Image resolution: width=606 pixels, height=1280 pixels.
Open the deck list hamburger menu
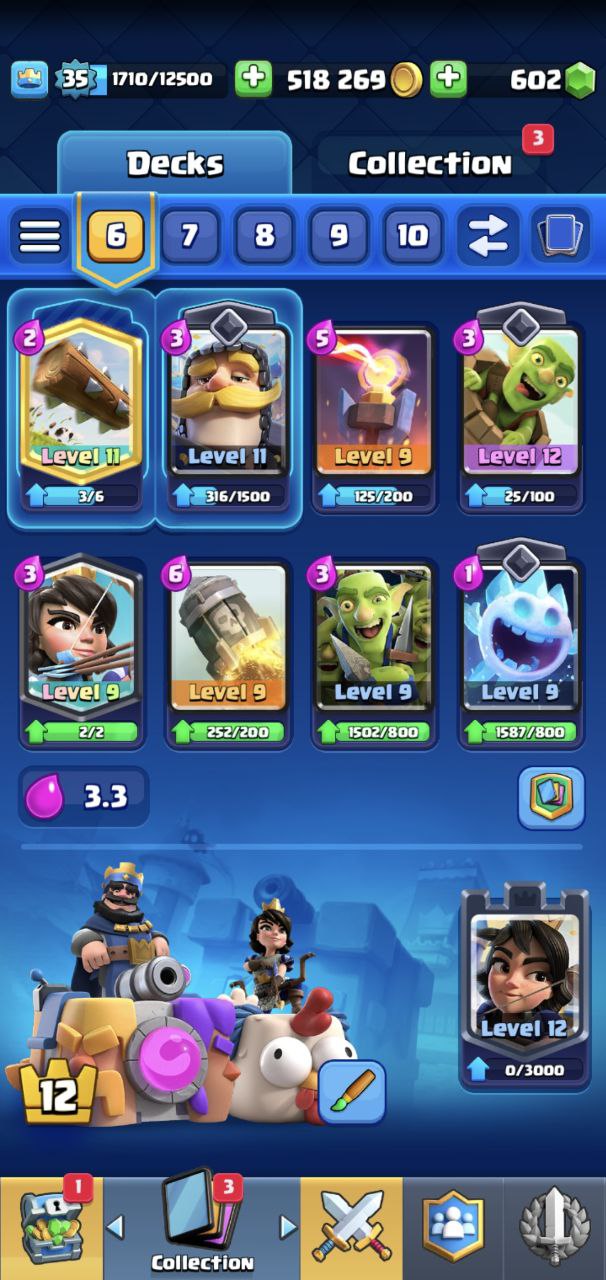pos(40,236)
